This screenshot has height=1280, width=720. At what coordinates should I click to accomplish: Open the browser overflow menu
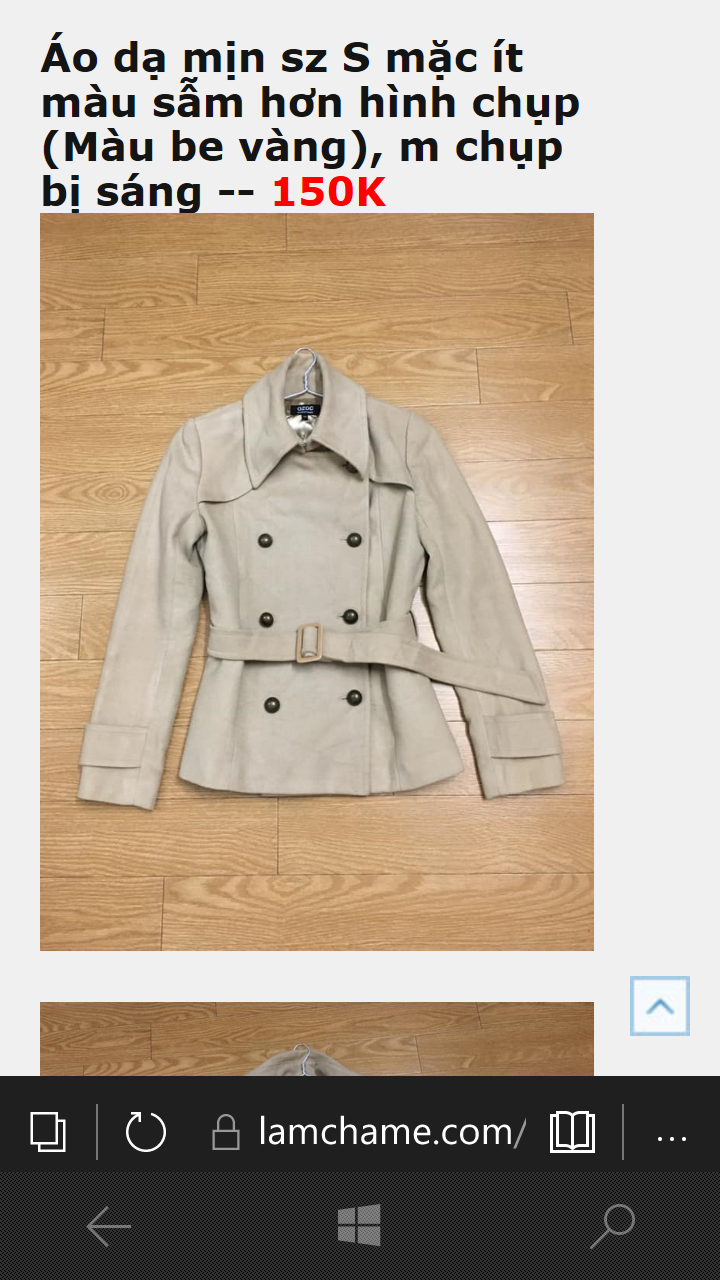coord(671,1134)
